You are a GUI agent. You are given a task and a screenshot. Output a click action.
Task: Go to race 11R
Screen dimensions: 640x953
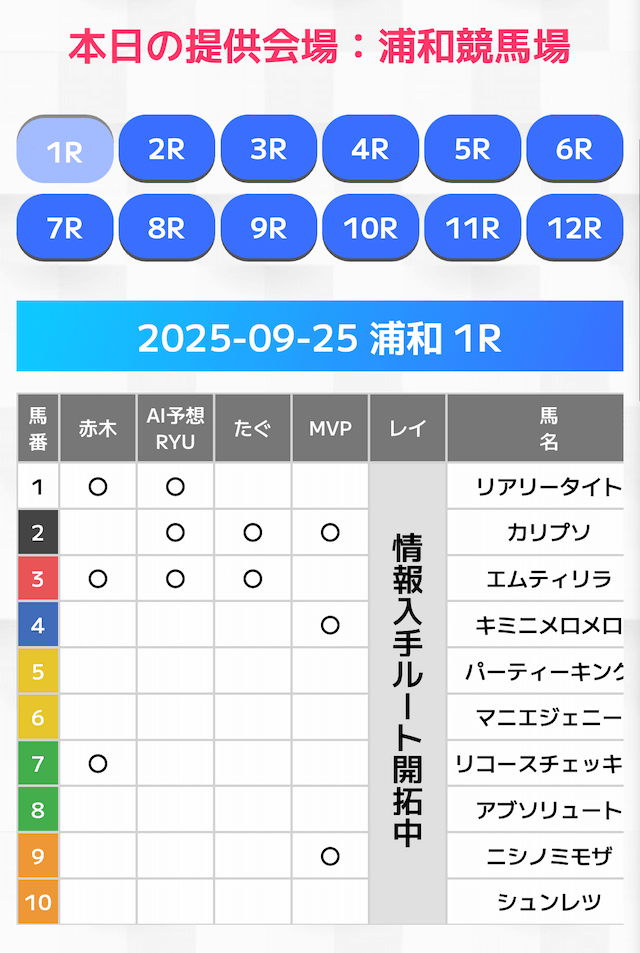pyautogui.click(x=473, y=228)
